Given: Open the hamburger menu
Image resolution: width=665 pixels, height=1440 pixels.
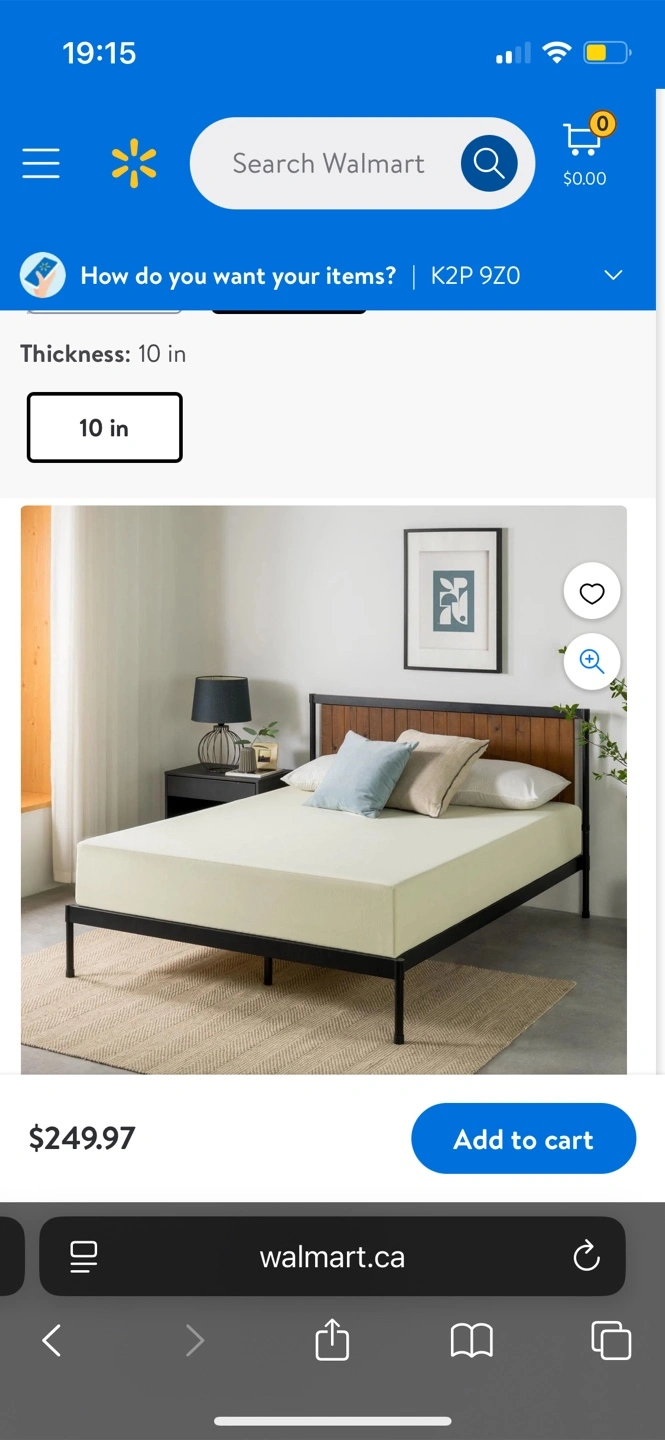Looking at the screenshot, I should point(41,163).
